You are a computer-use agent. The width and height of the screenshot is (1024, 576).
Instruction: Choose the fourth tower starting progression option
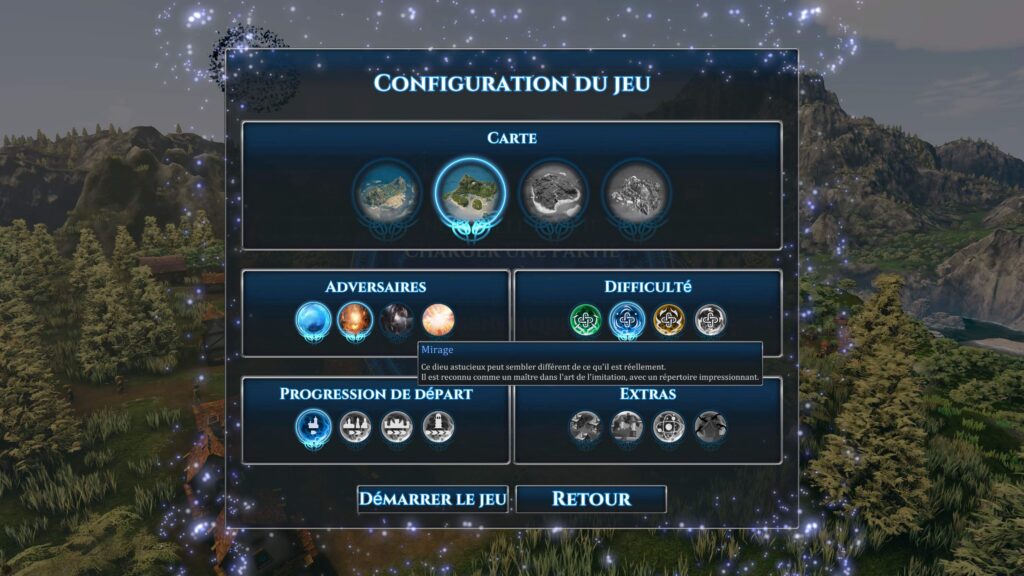tap(438, 428)
